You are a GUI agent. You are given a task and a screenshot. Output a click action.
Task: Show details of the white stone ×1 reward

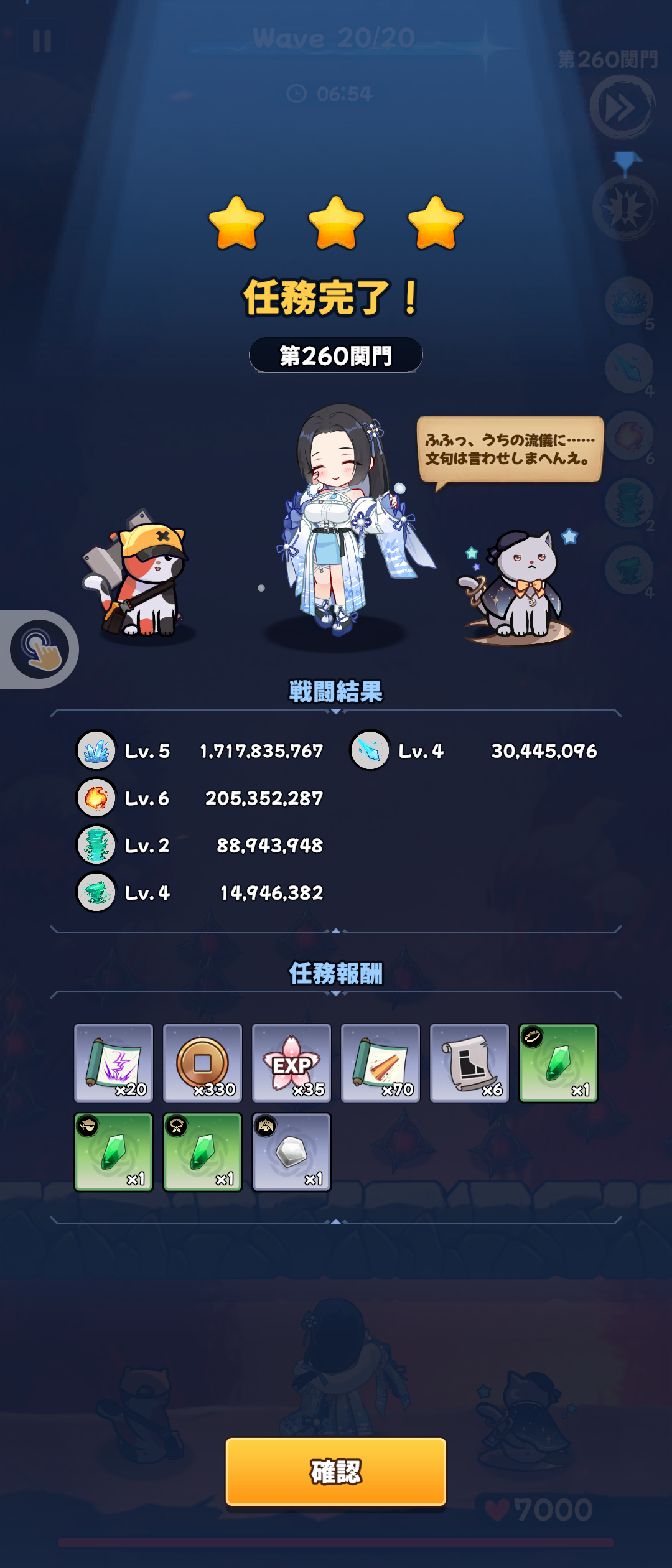click(291, 1152)
